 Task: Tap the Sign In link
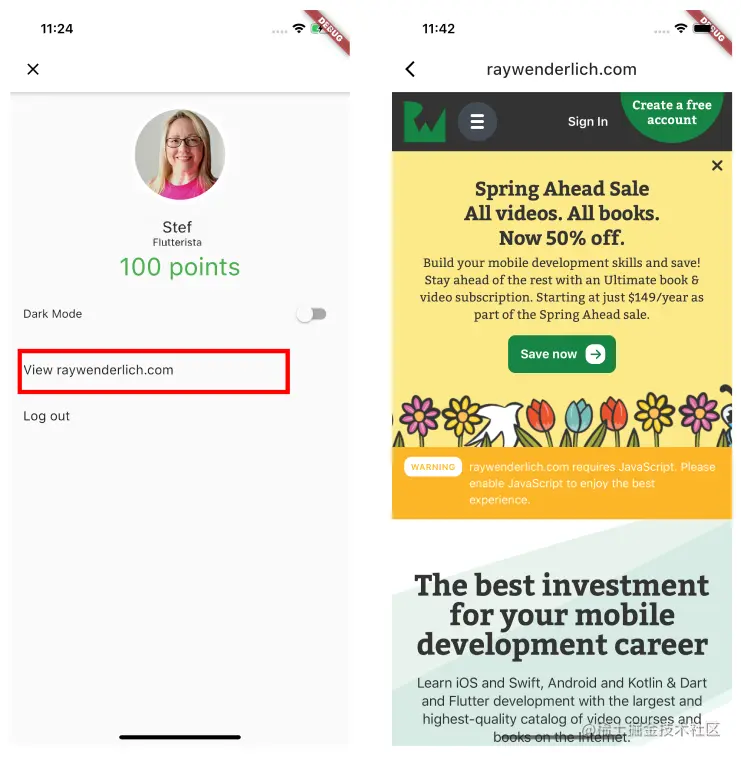point(587,122)
